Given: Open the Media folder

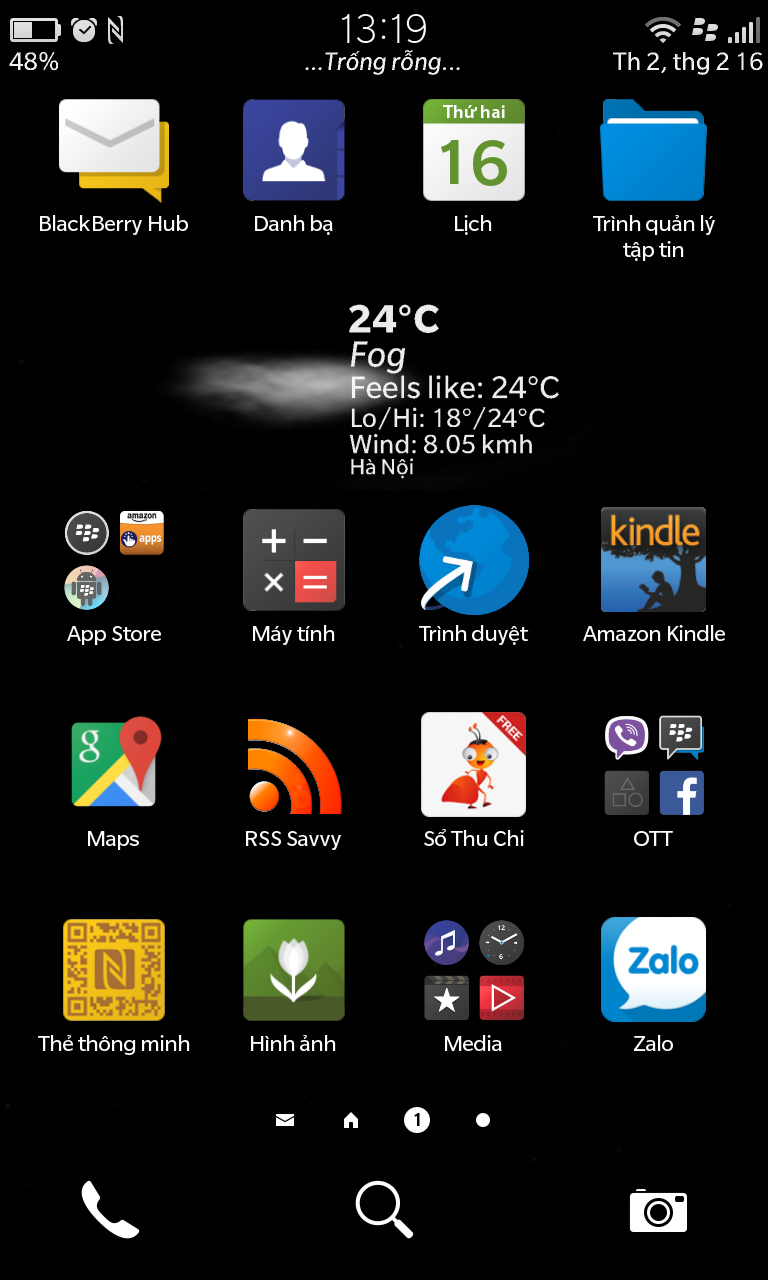Looking at the screenshot, I should (x=473, y=970).
